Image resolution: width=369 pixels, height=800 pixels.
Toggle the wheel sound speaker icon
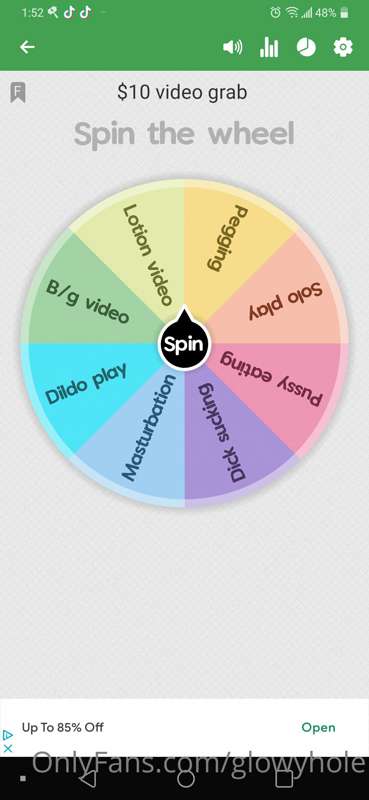pyautogui.click(x=233, y=47)
